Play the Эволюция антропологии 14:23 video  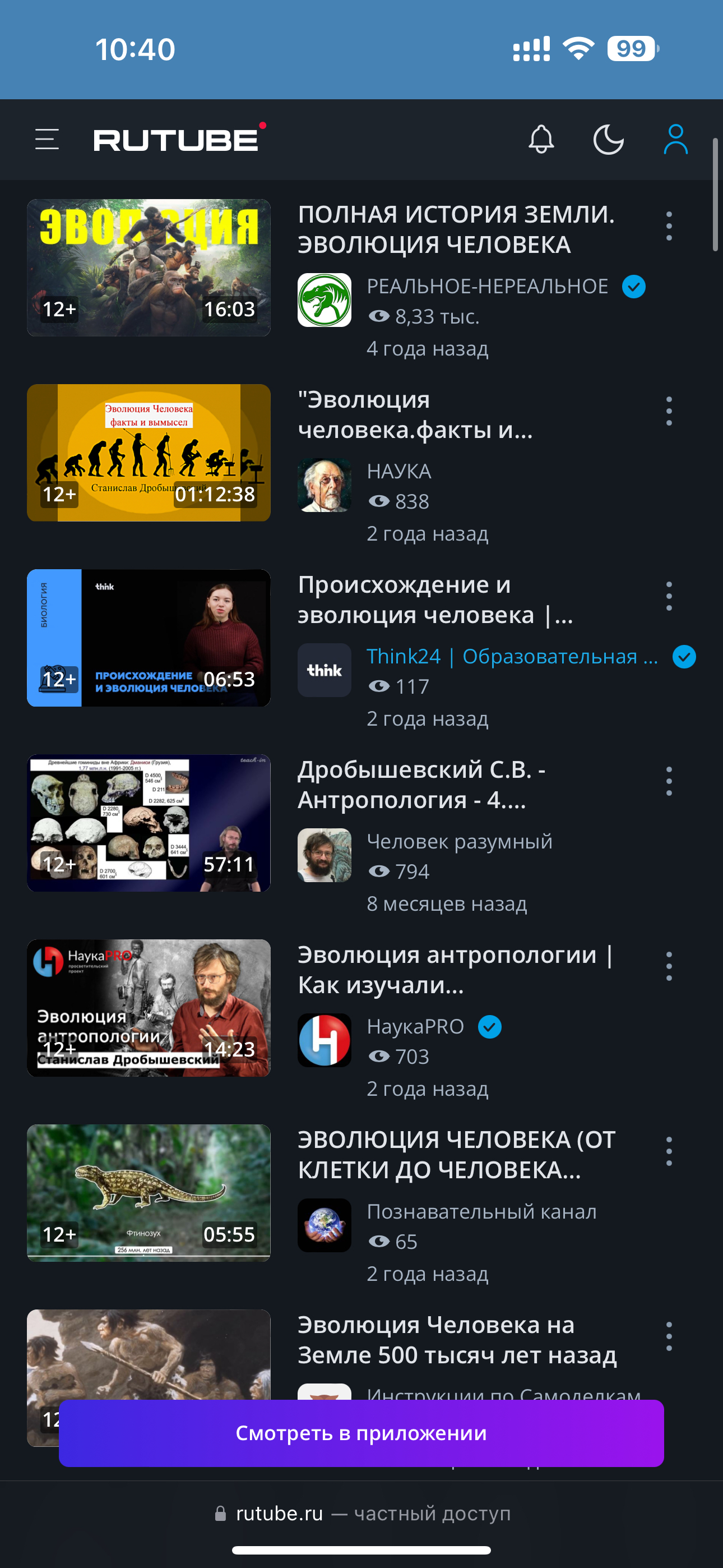point(149,1008)
